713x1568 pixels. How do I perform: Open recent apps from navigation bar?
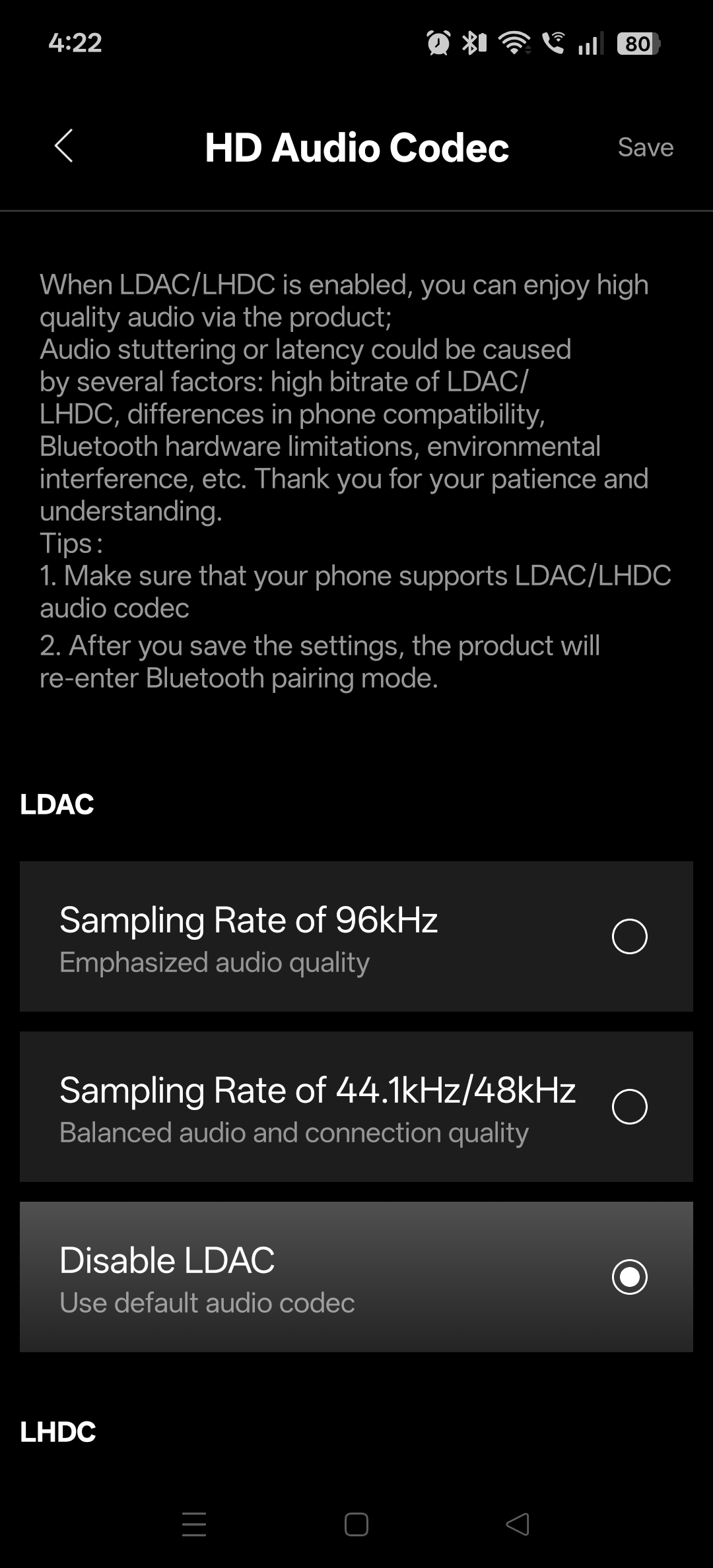[x=194, y=1524]
